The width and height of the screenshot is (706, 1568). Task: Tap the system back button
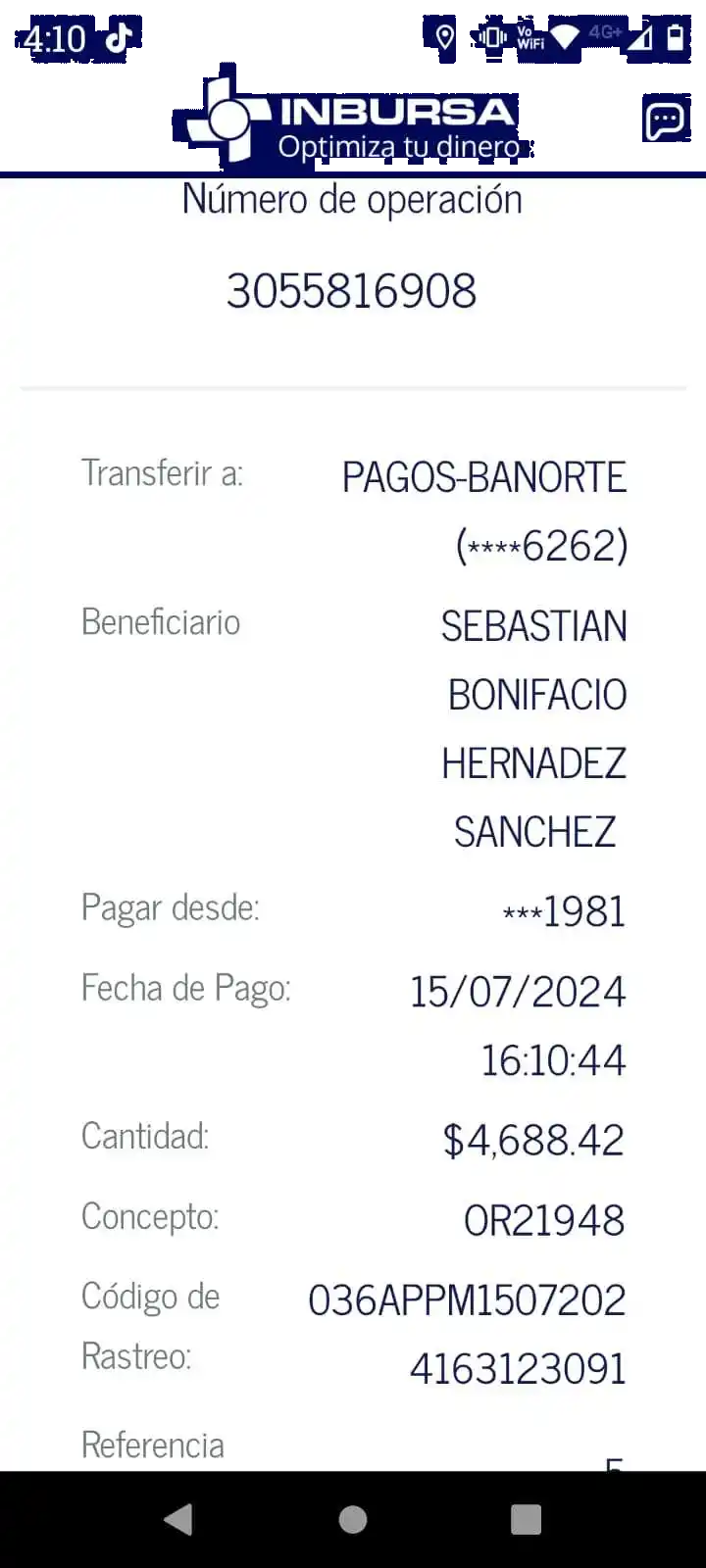click(178, 1519)
